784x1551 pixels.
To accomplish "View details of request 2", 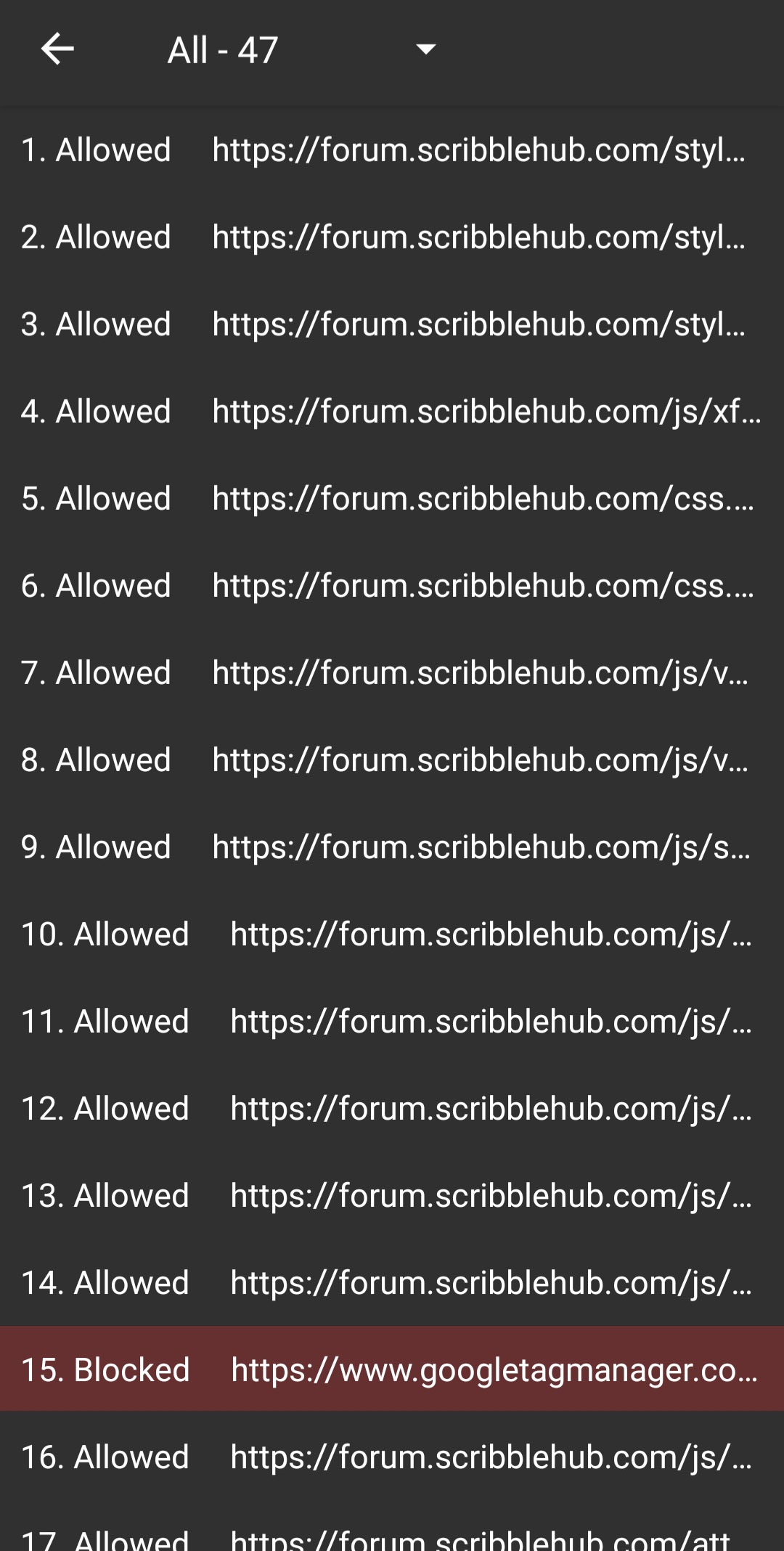I will point(392,237).
